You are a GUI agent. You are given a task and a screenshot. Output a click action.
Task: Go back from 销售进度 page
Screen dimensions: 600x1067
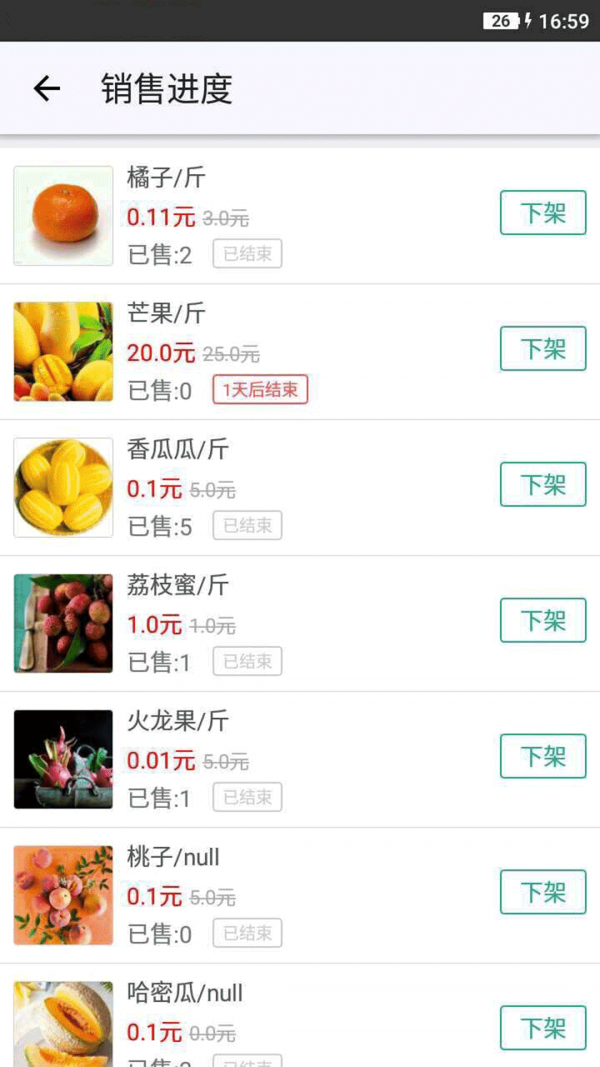pos(47,89)
